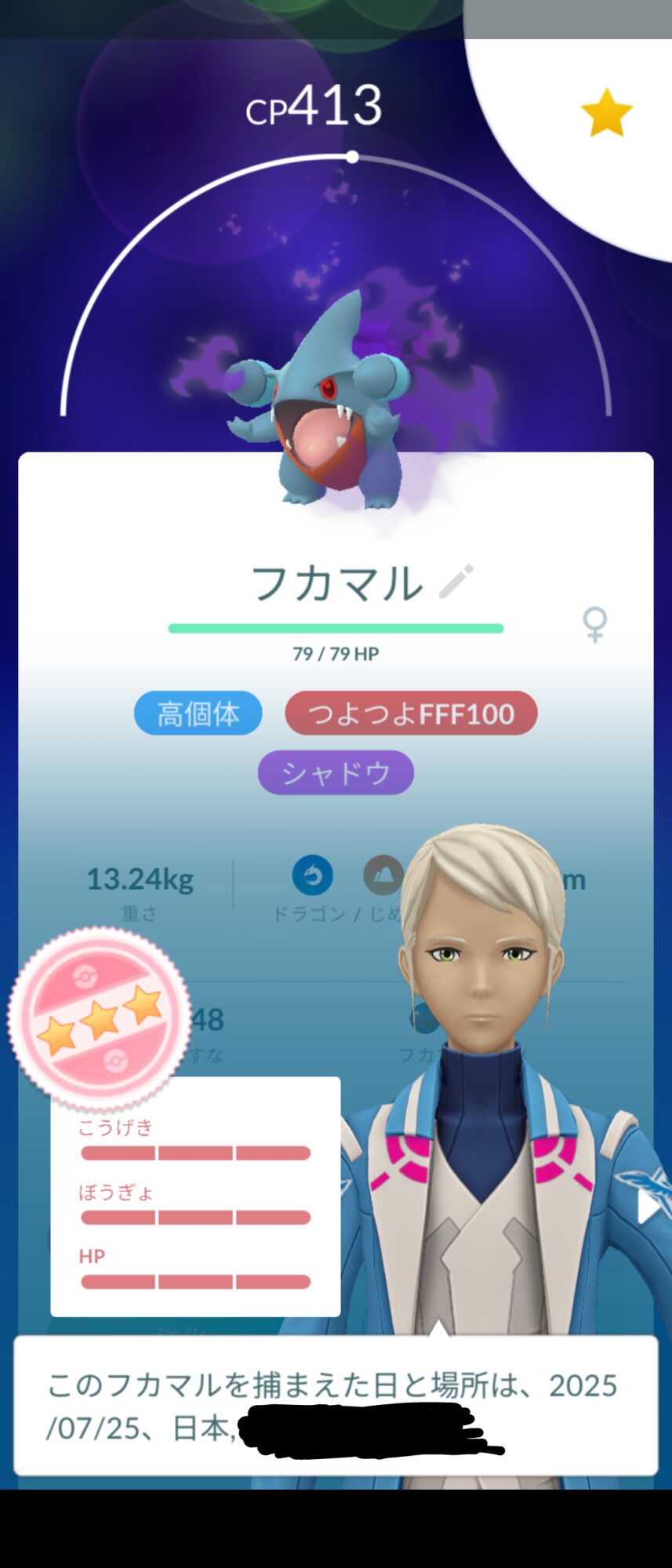Image resolution: width=672 pixels, height=1568 pixels.
Task: Tap the シャドウ tag chip
Action: click(x=336, y=773)
